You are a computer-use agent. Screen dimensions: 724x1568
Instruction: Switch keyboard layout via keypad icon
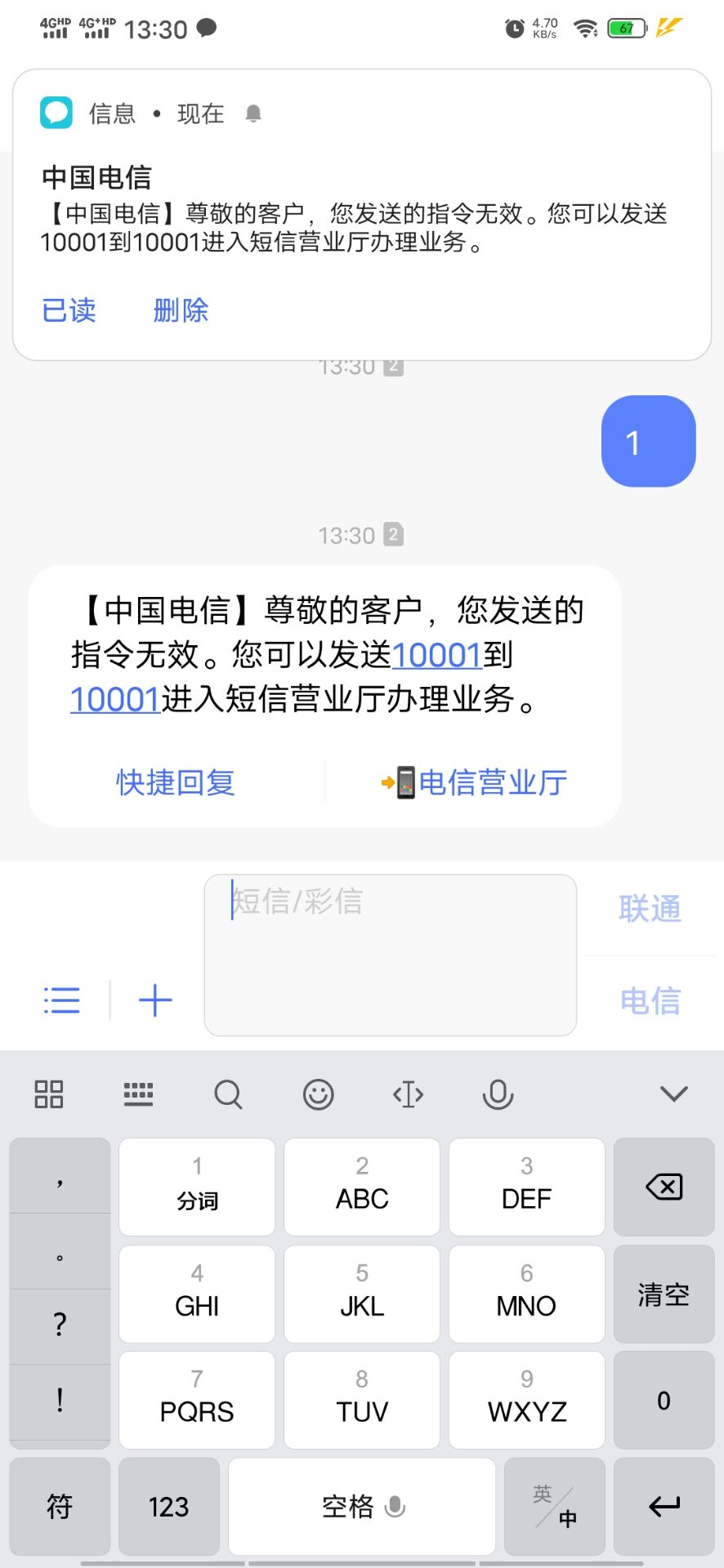138,1094
